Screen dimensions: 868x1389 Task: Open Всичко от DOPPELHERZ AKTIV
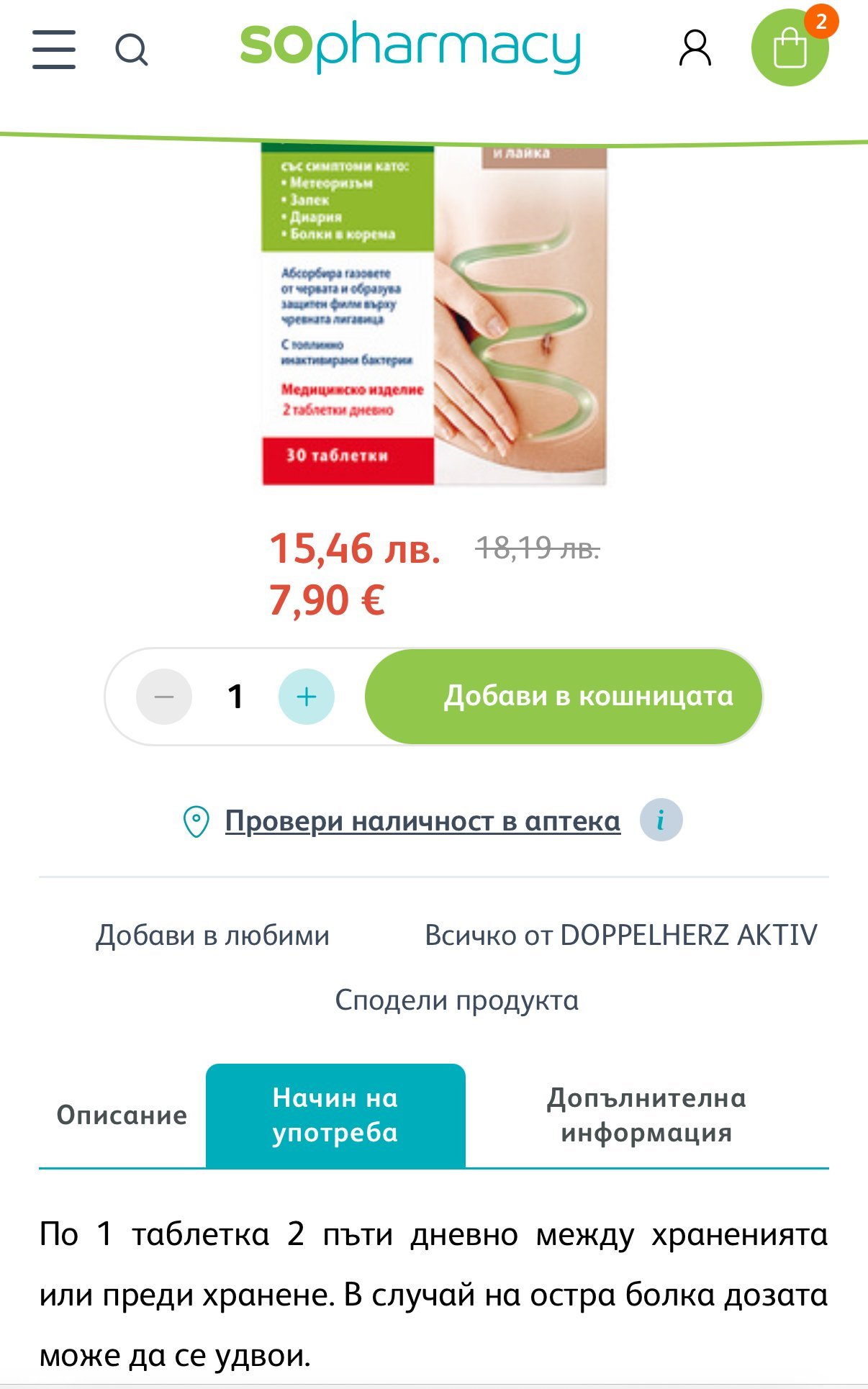point(620,935)
